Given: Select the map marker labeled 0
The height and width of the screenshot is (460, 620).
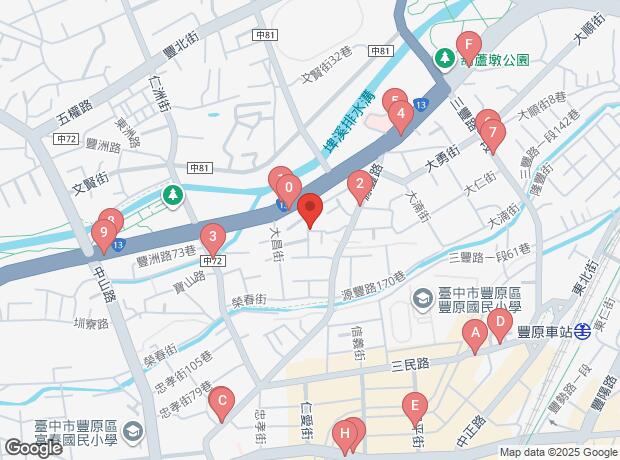Looking at the screenshot, I should point(288,188).
